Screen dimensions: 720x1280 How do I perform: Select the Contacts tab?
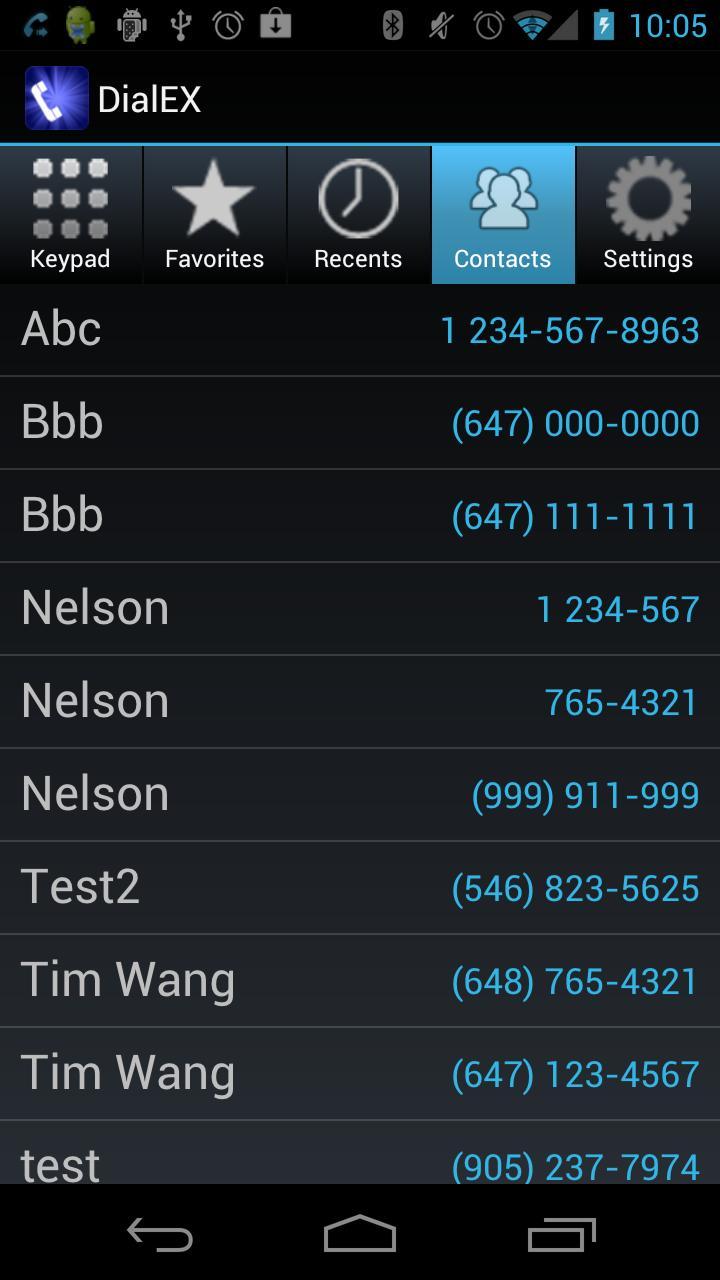coord(503,215)
